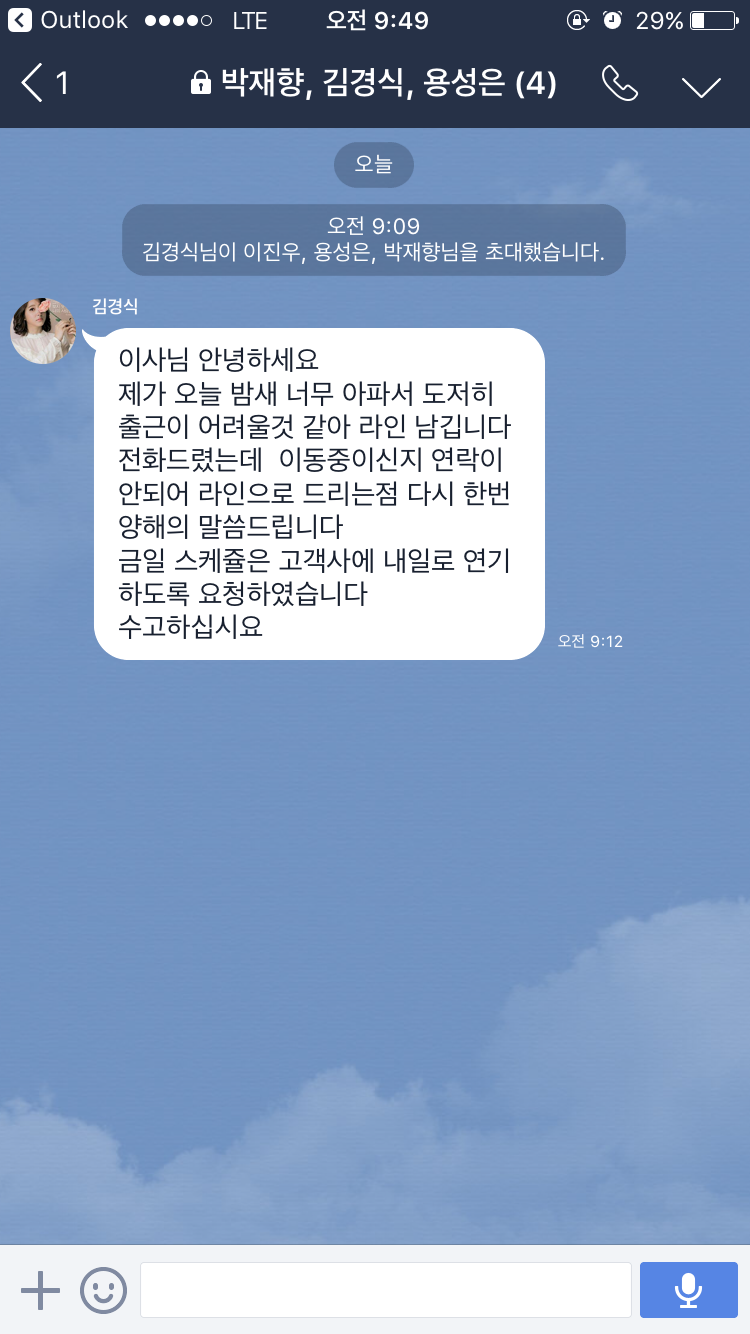Open the plus attachment menu
750x1334 pixels.
pos(40,1290)
